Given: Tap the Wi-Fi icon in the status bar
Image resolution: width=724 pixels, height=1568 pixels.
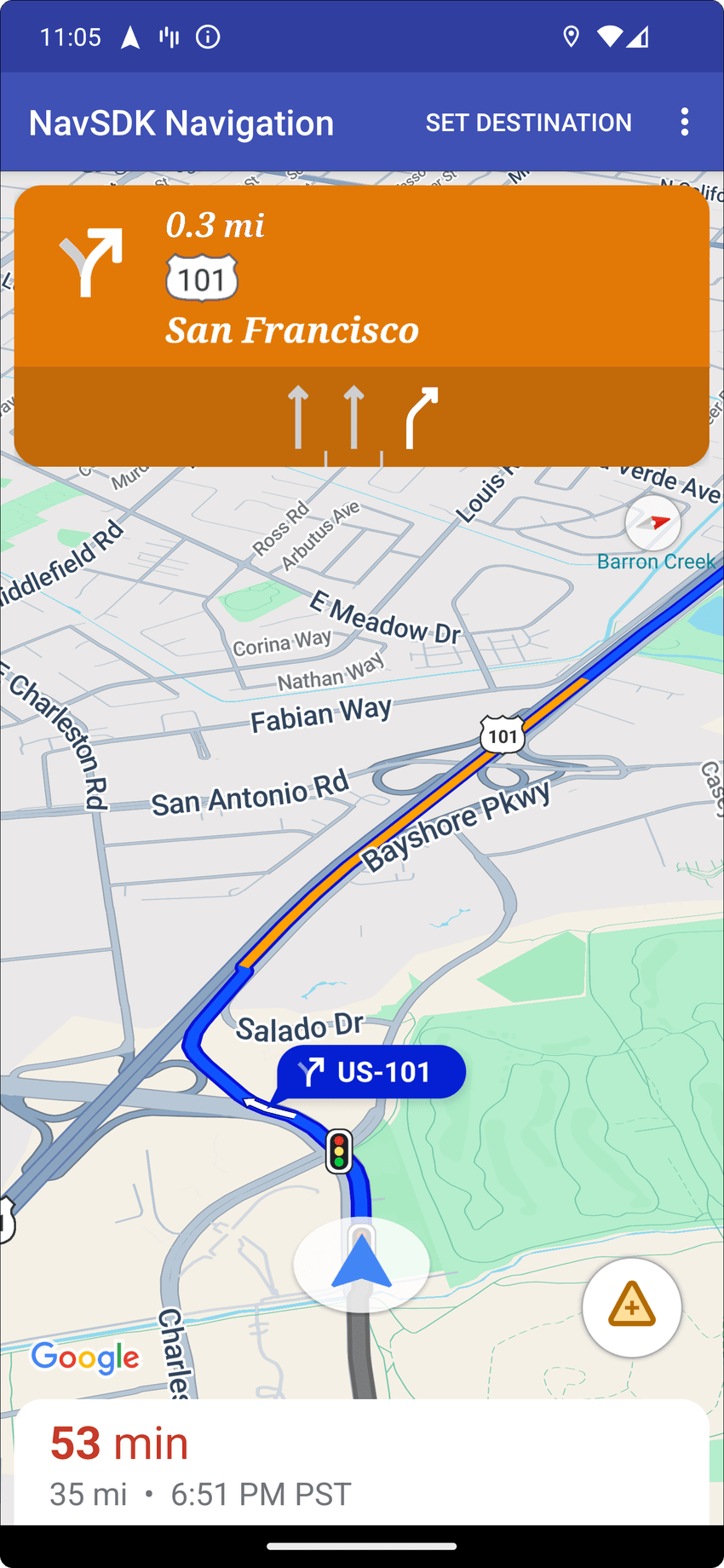Looking at the screenshot, I should click(x=606, y=37).
